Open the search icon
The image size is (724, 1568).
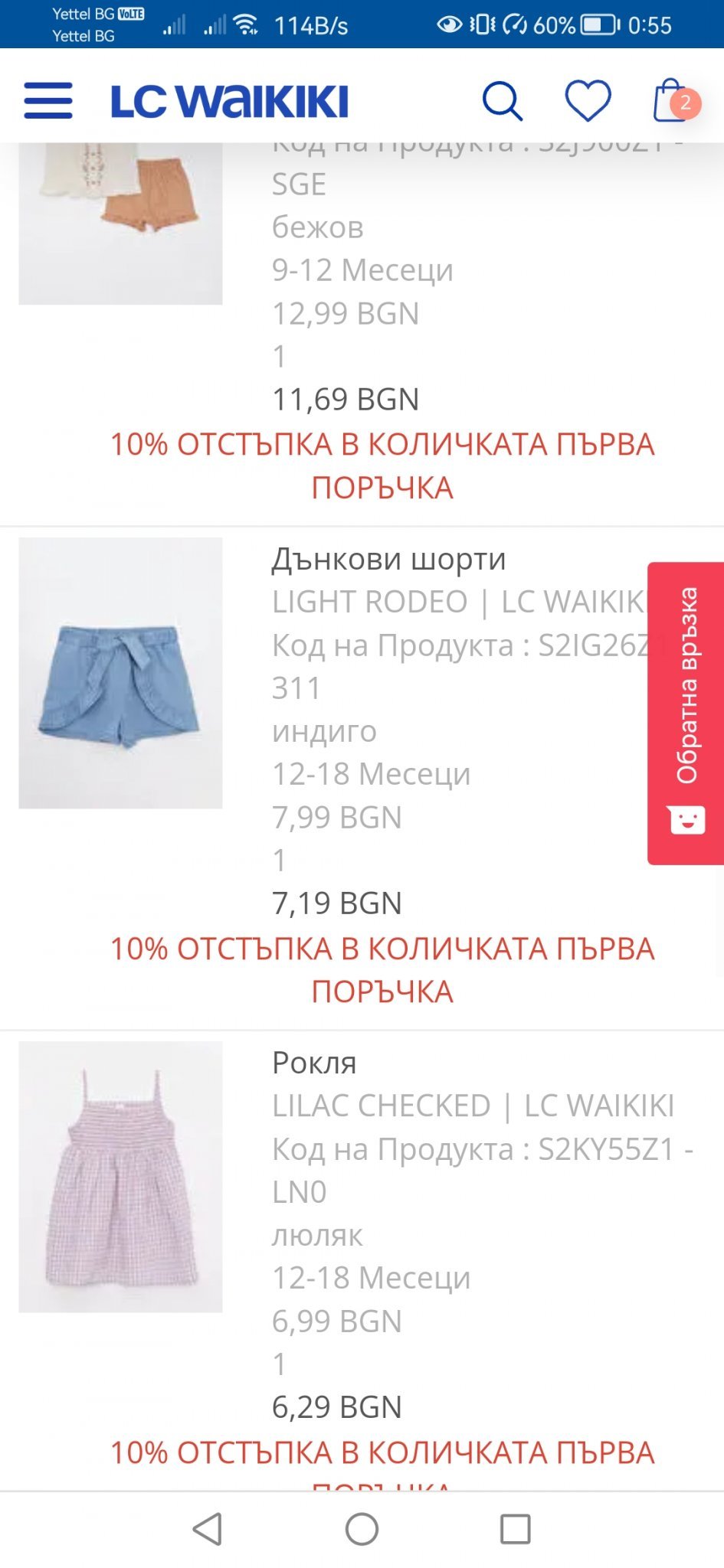pyautogui.click(x=503, y=101)
